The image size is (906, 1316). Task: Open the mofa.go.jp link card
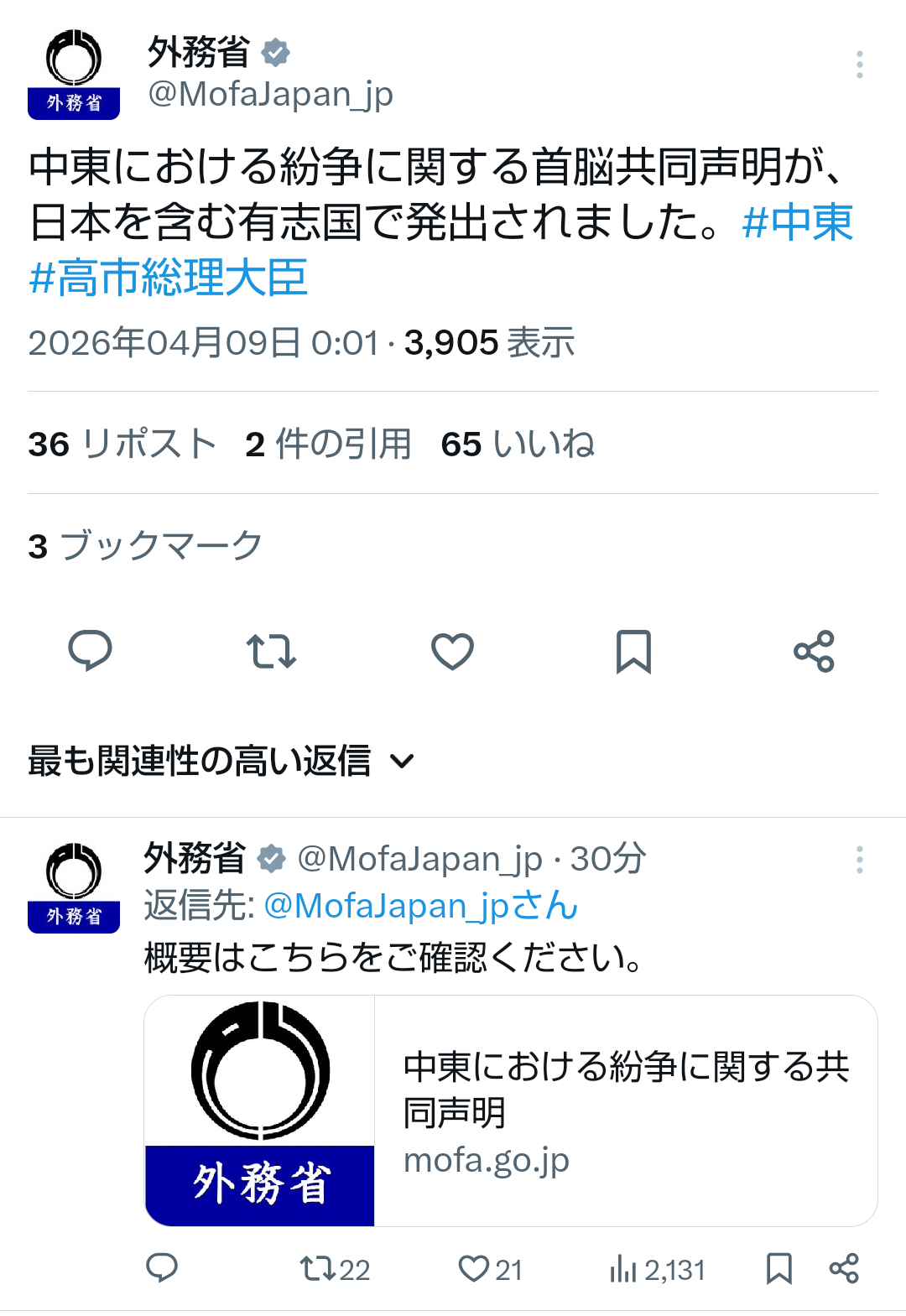(x=510, y=1111)
